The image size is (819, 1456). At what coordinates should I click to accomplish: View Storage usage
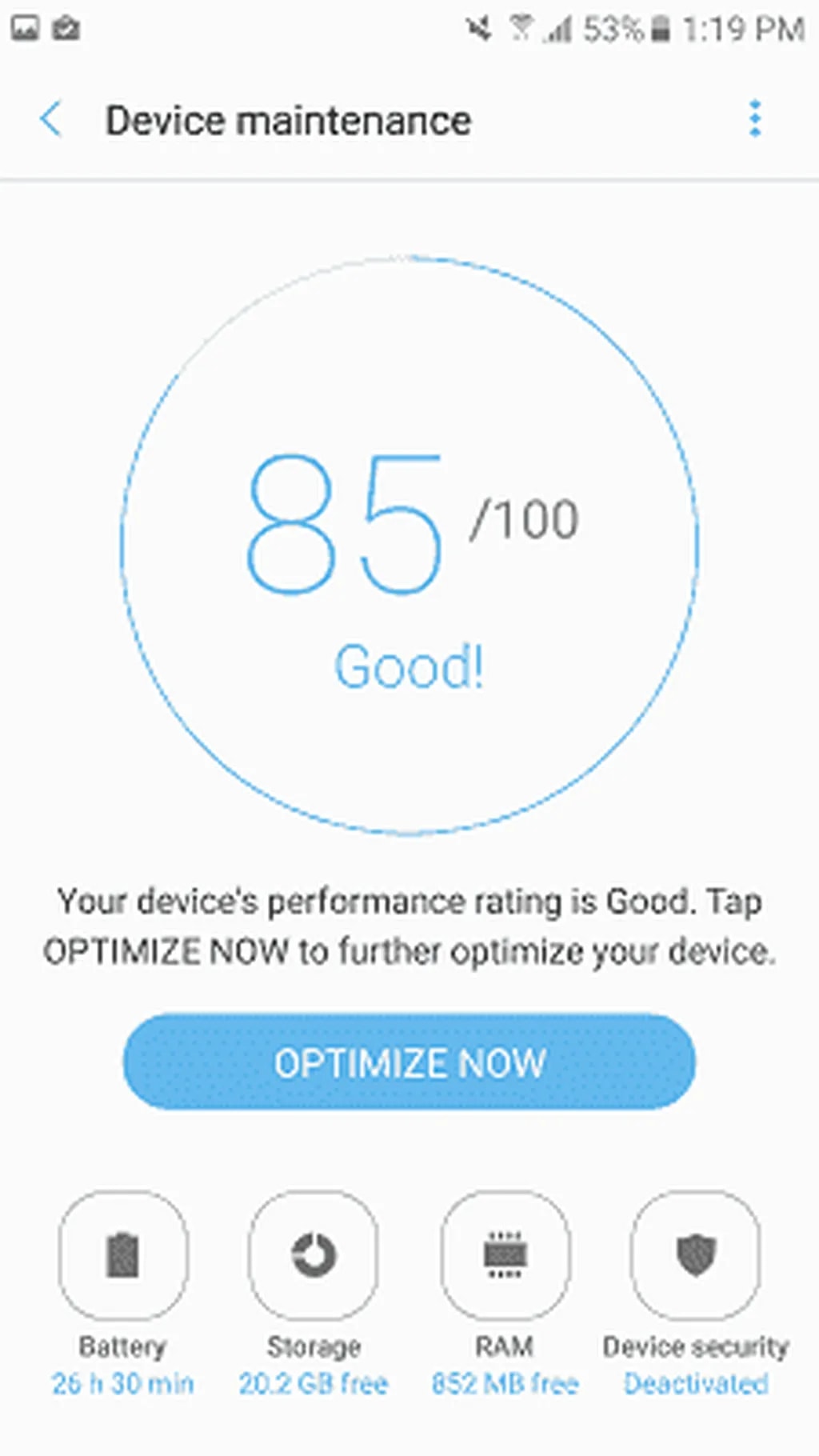pyautogui.click(x=314, y=1254)
